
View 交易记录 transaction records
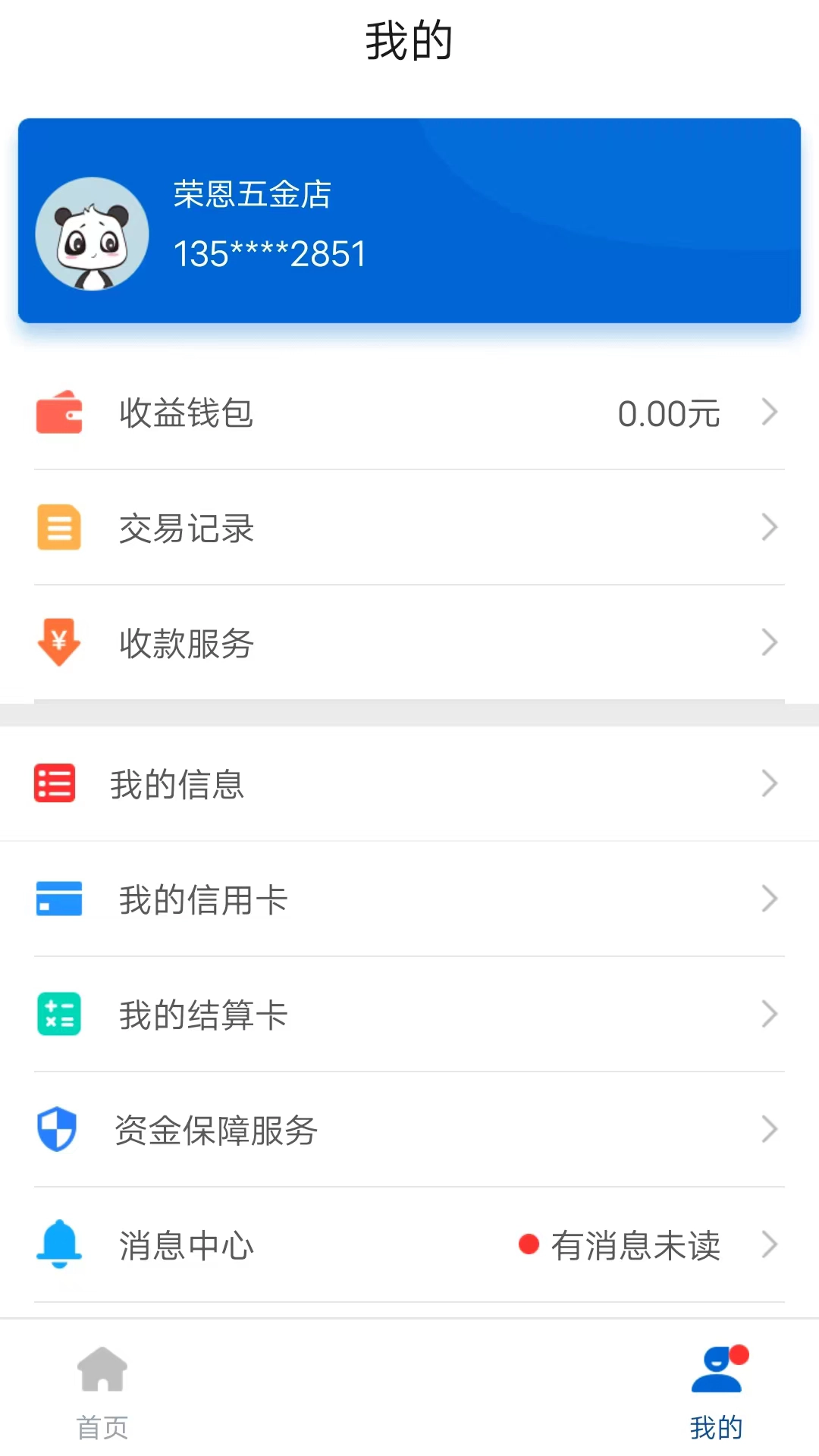pyautogui.click(x=409, y=529)
